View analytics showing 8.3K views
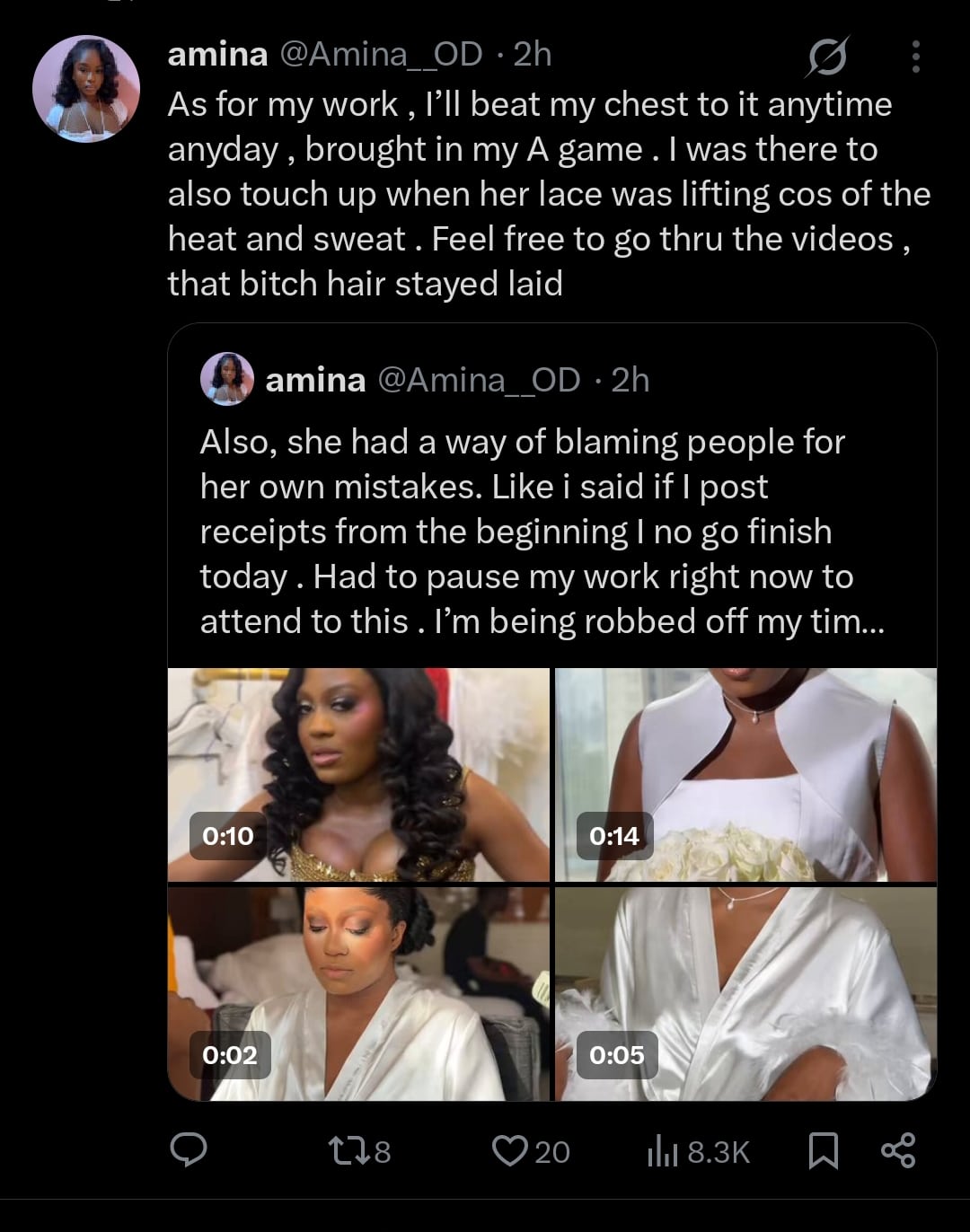Screen dimensions: 970x1232 (x=698, y=1151)
